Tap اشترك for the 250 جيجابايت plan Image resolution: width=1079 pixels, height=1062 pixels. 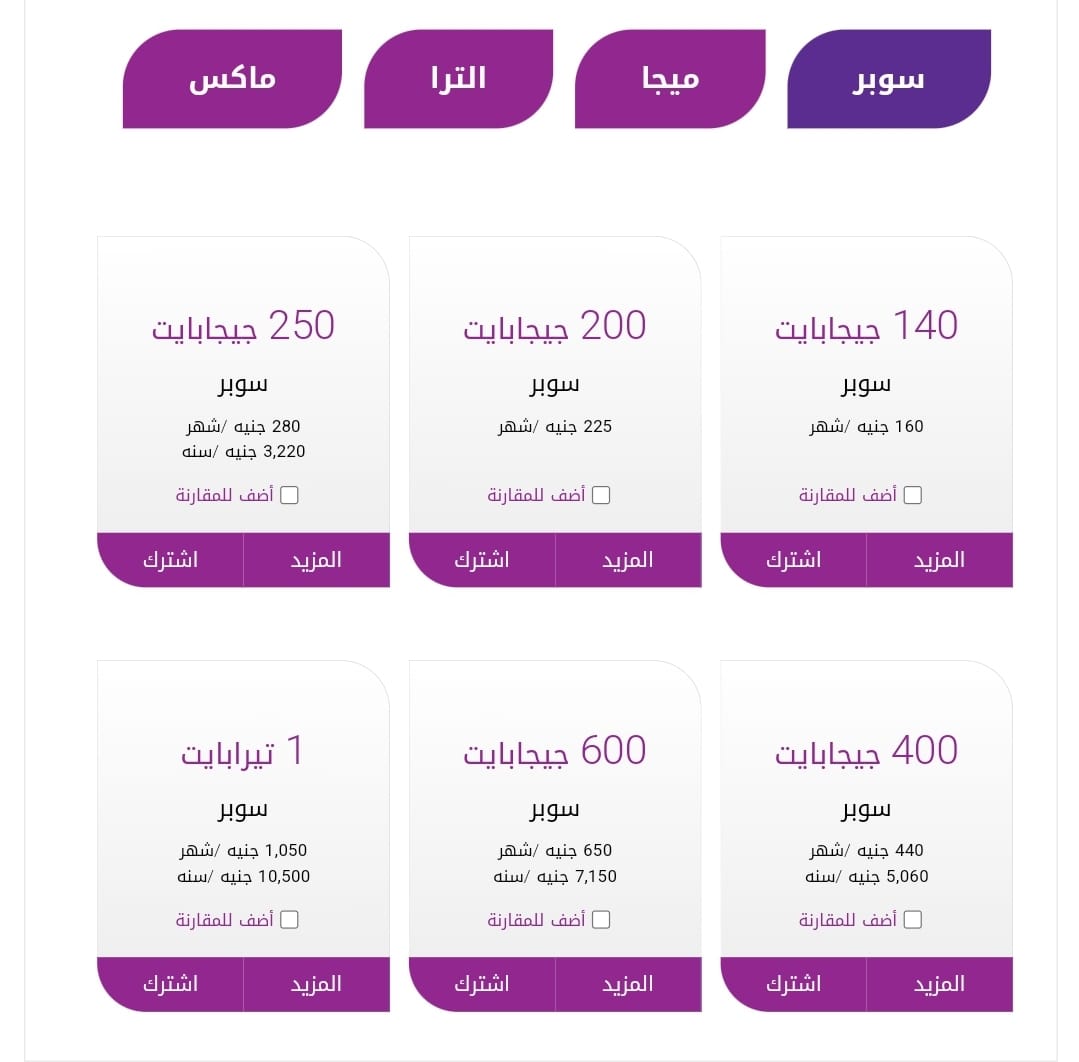pos(170,560)
